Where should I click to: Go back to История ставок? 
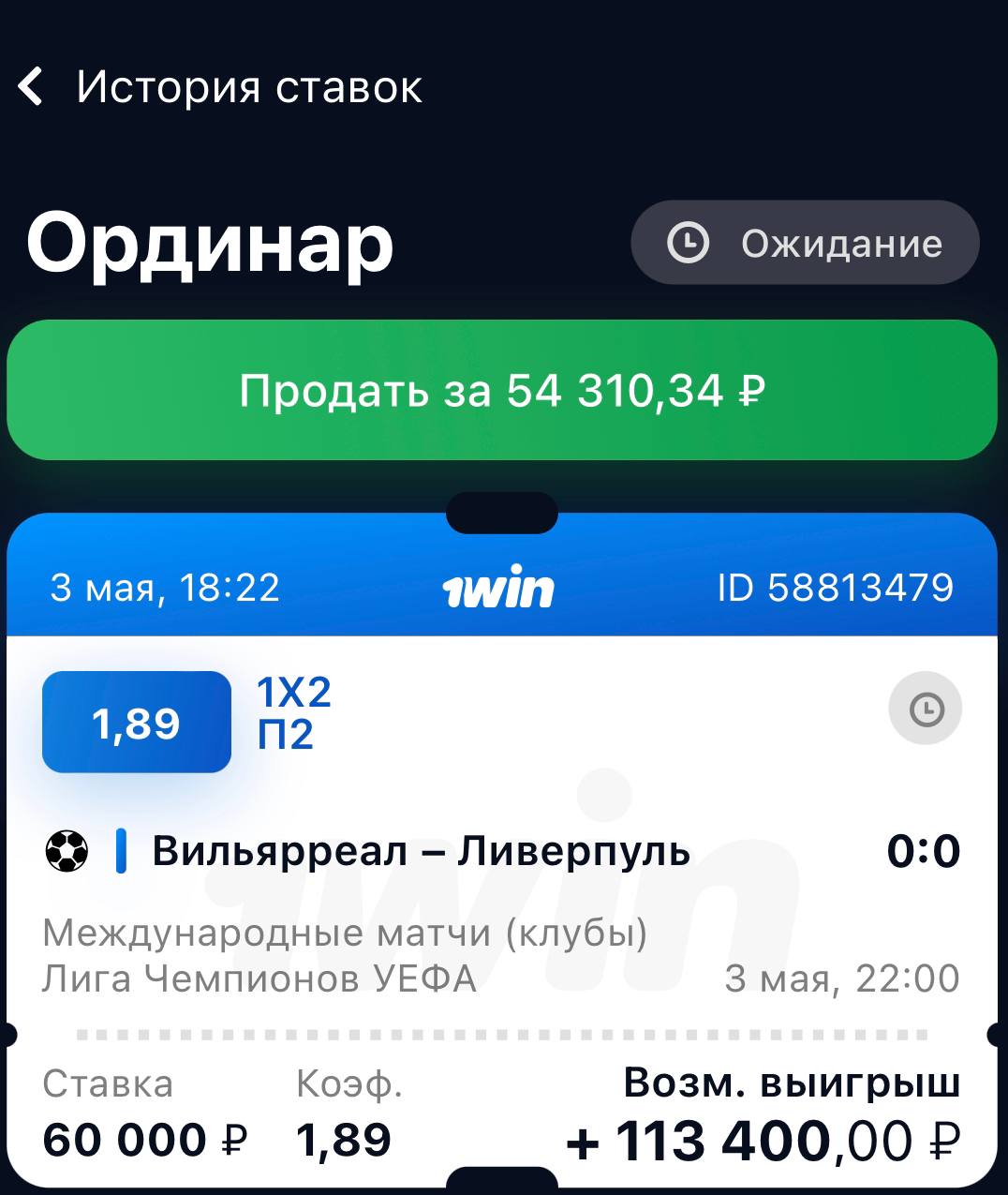[x=32, y=87]
